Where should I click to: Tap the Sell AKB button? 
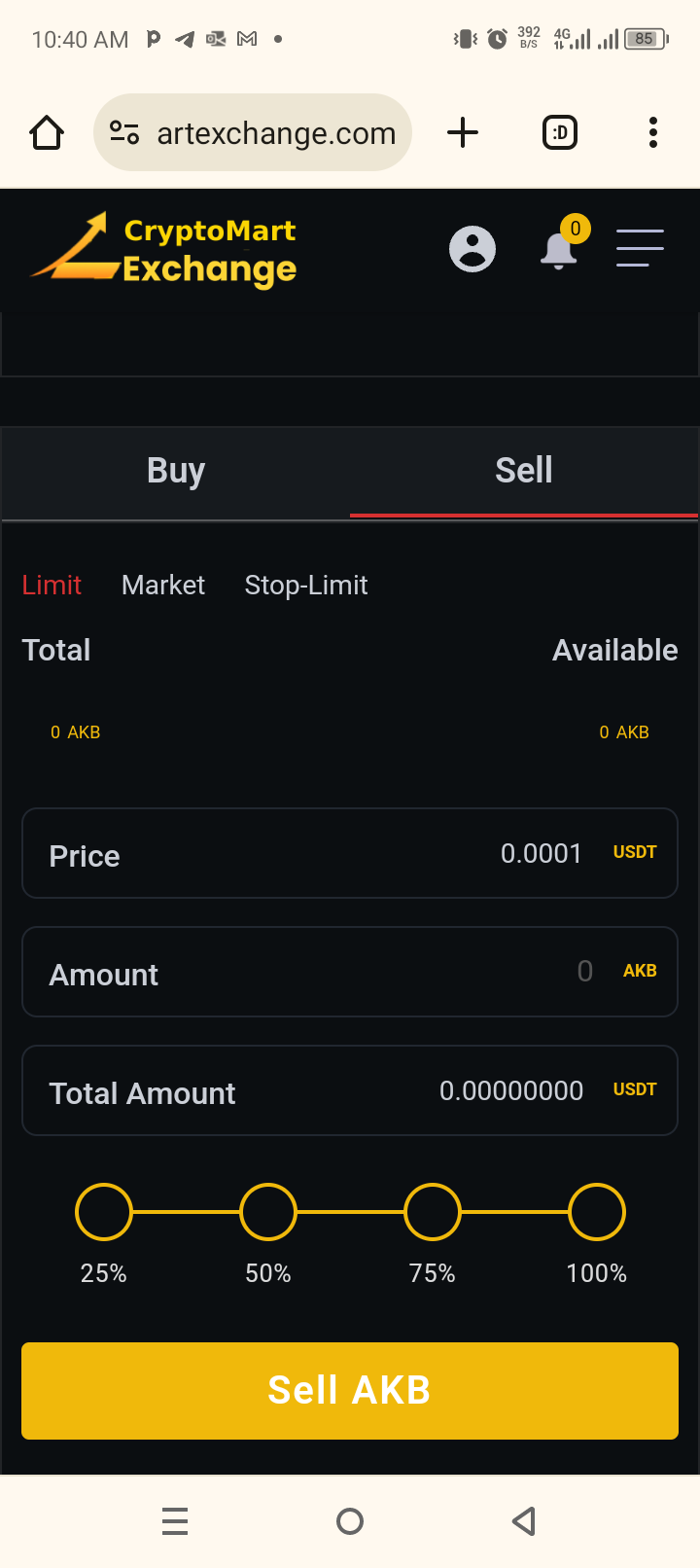point(350,1391)
